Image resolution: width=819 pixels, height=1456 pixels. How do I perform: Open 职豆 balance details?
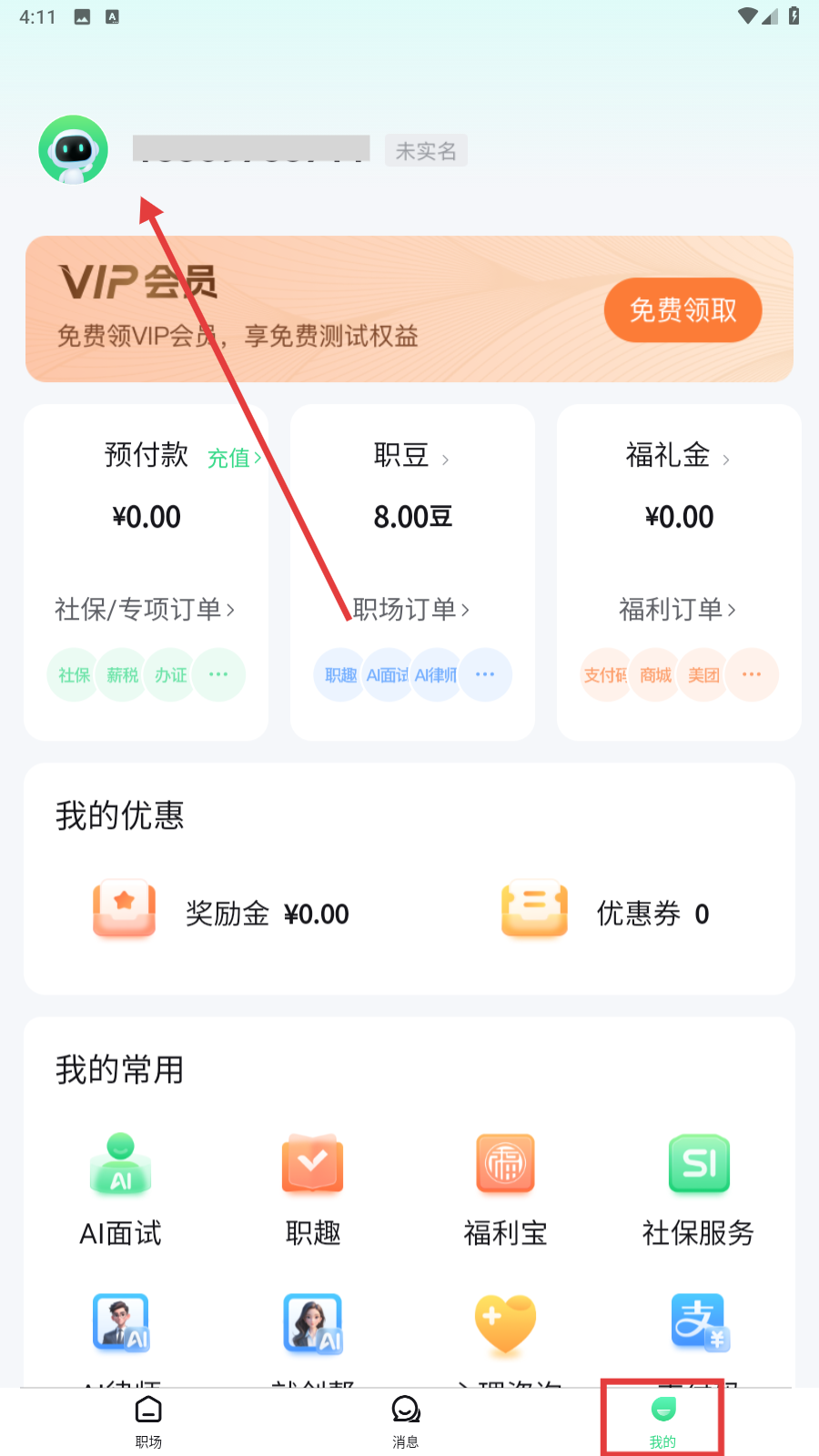click(411, 456)
